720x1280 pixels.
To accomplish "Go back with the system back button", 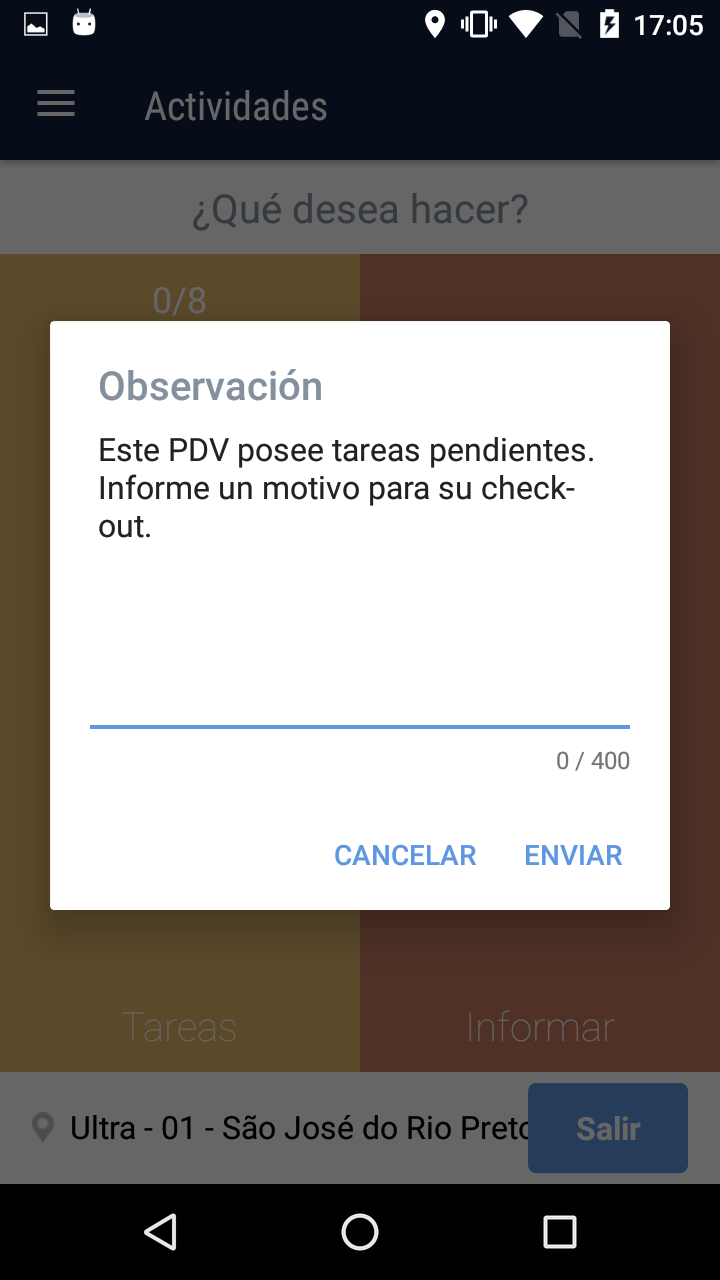I will coord(160,1232).
